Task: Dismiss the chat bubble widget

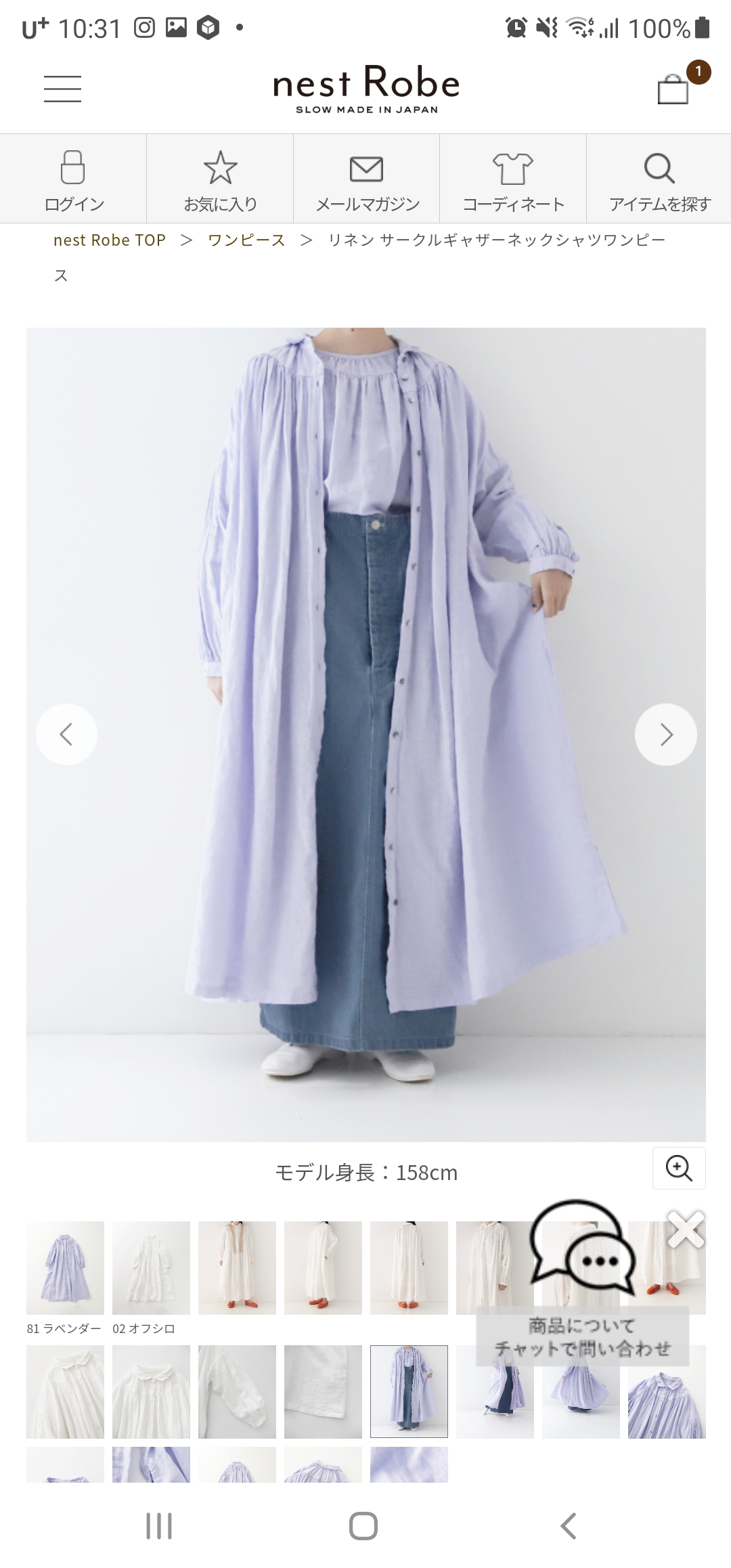Action: tap(686, 1230)
